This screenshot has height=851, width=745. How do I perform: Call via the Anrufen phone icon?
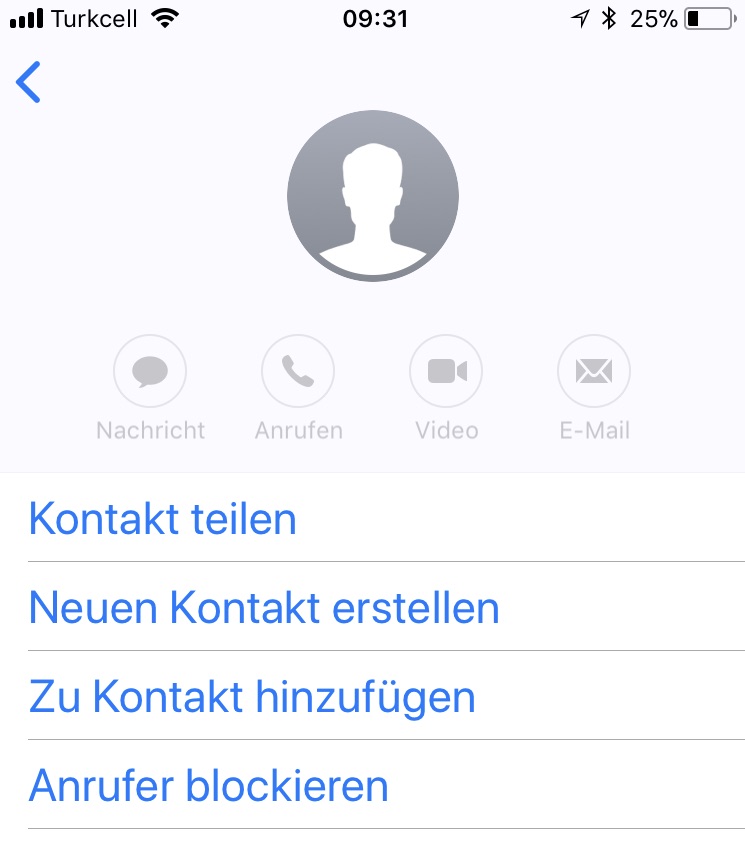[298, 372]
